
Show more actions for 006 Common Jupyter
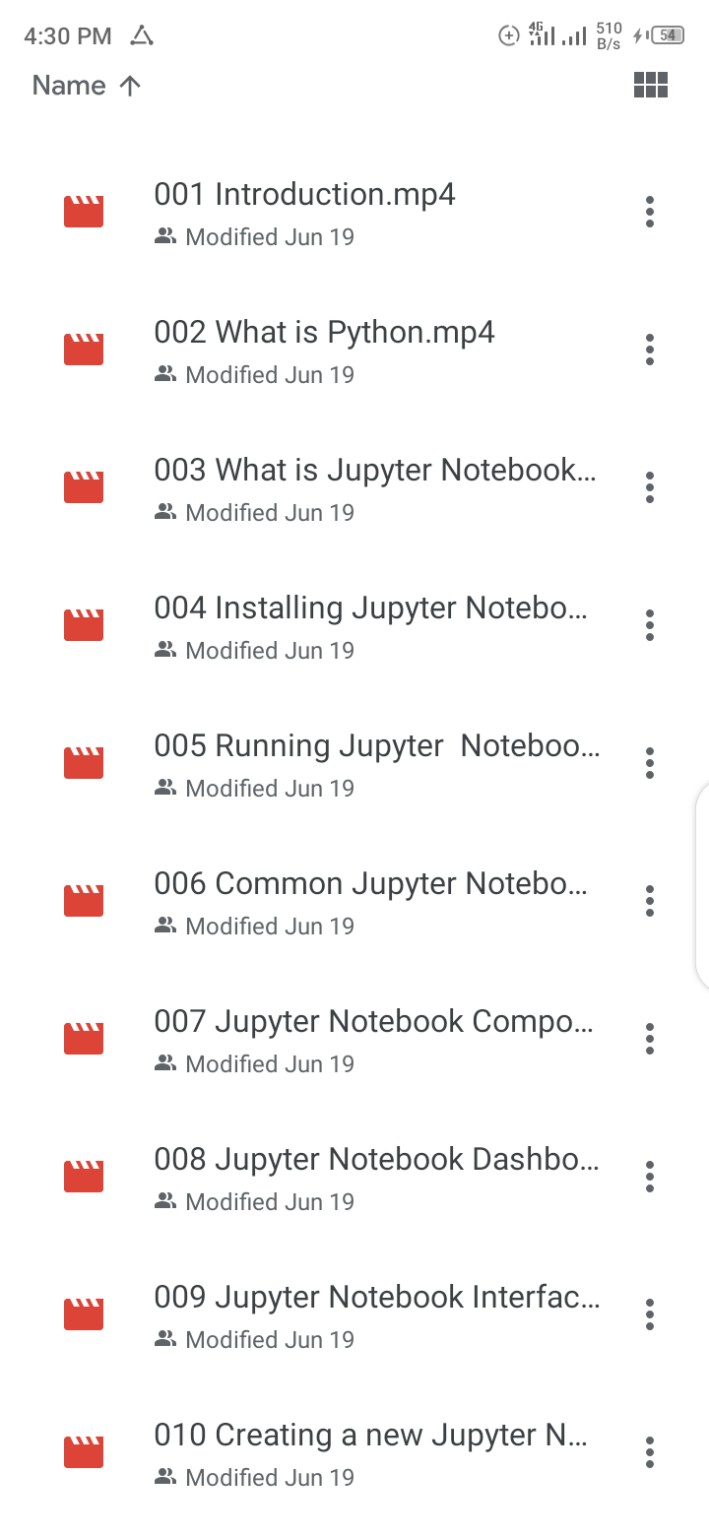[650, 902]
